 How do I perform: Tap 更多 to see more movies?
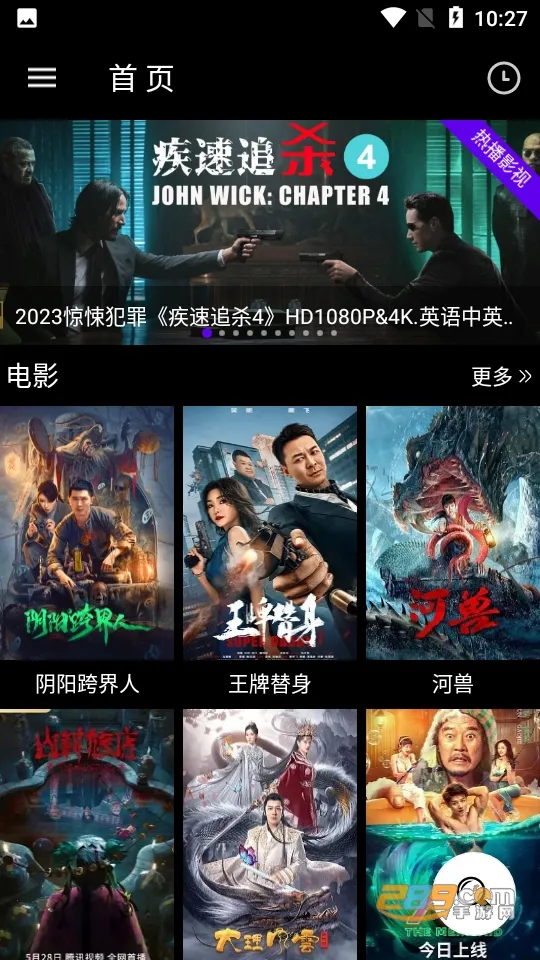(501, 377)
